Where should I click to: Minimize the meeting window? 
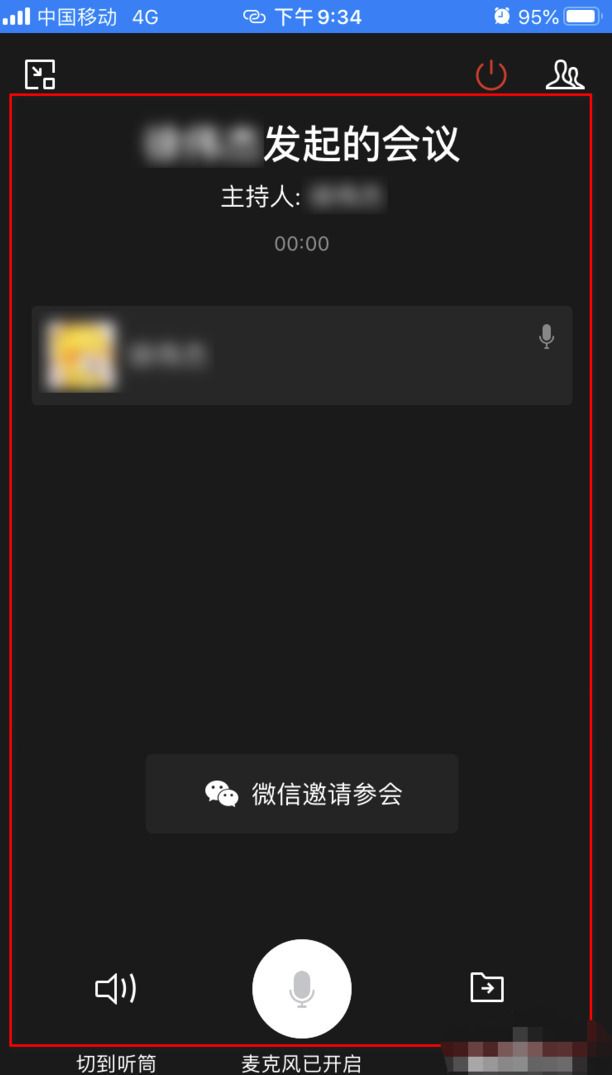point(40,74)
